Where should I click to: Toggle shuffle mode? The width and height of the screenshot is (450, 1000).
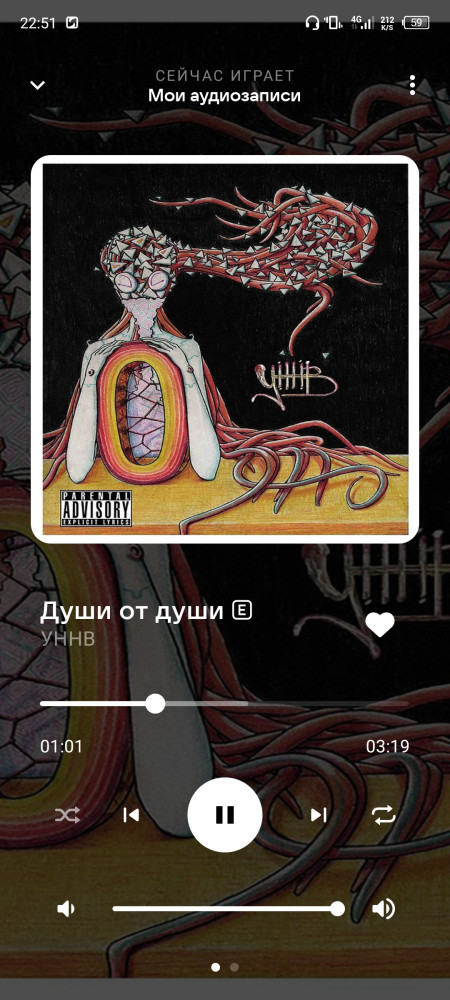tap(67, 814)
